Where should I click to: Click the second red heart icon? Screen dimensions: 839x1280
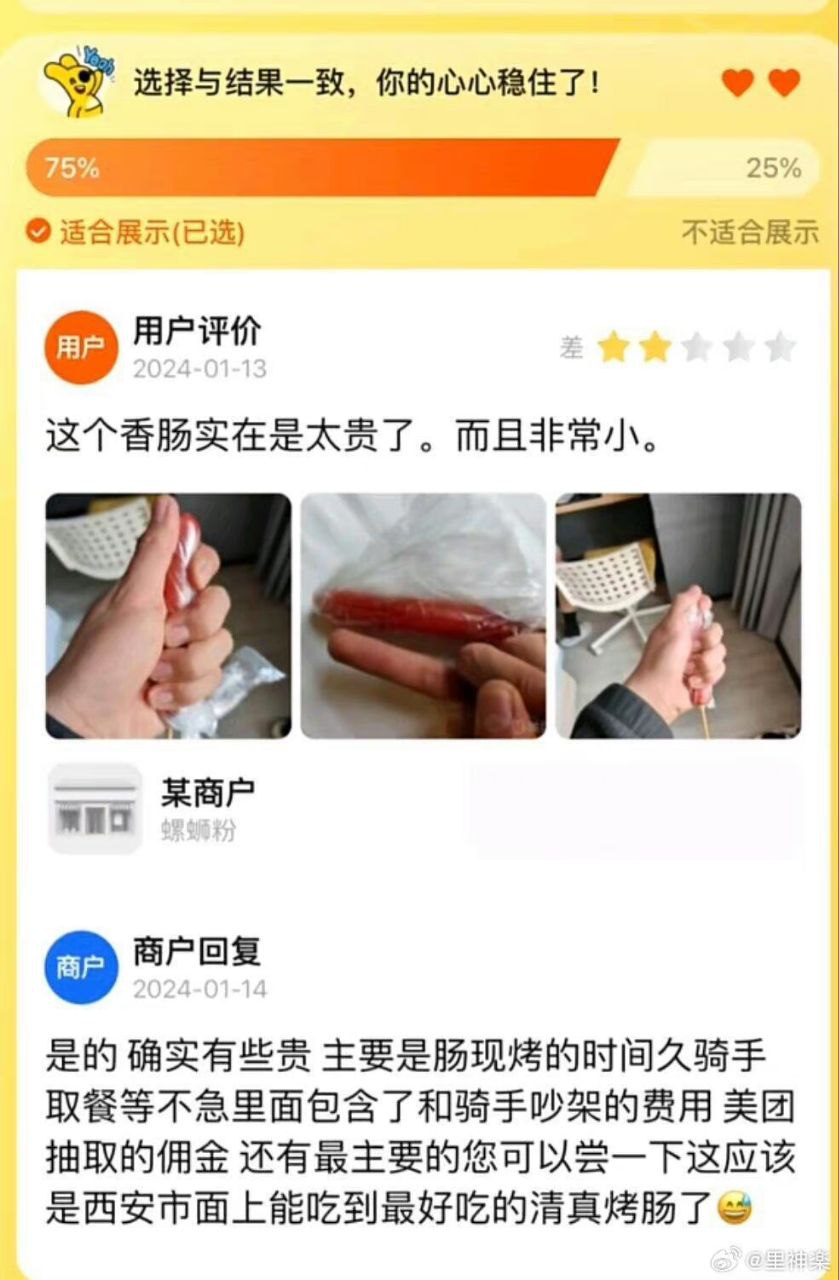(786, 83)
